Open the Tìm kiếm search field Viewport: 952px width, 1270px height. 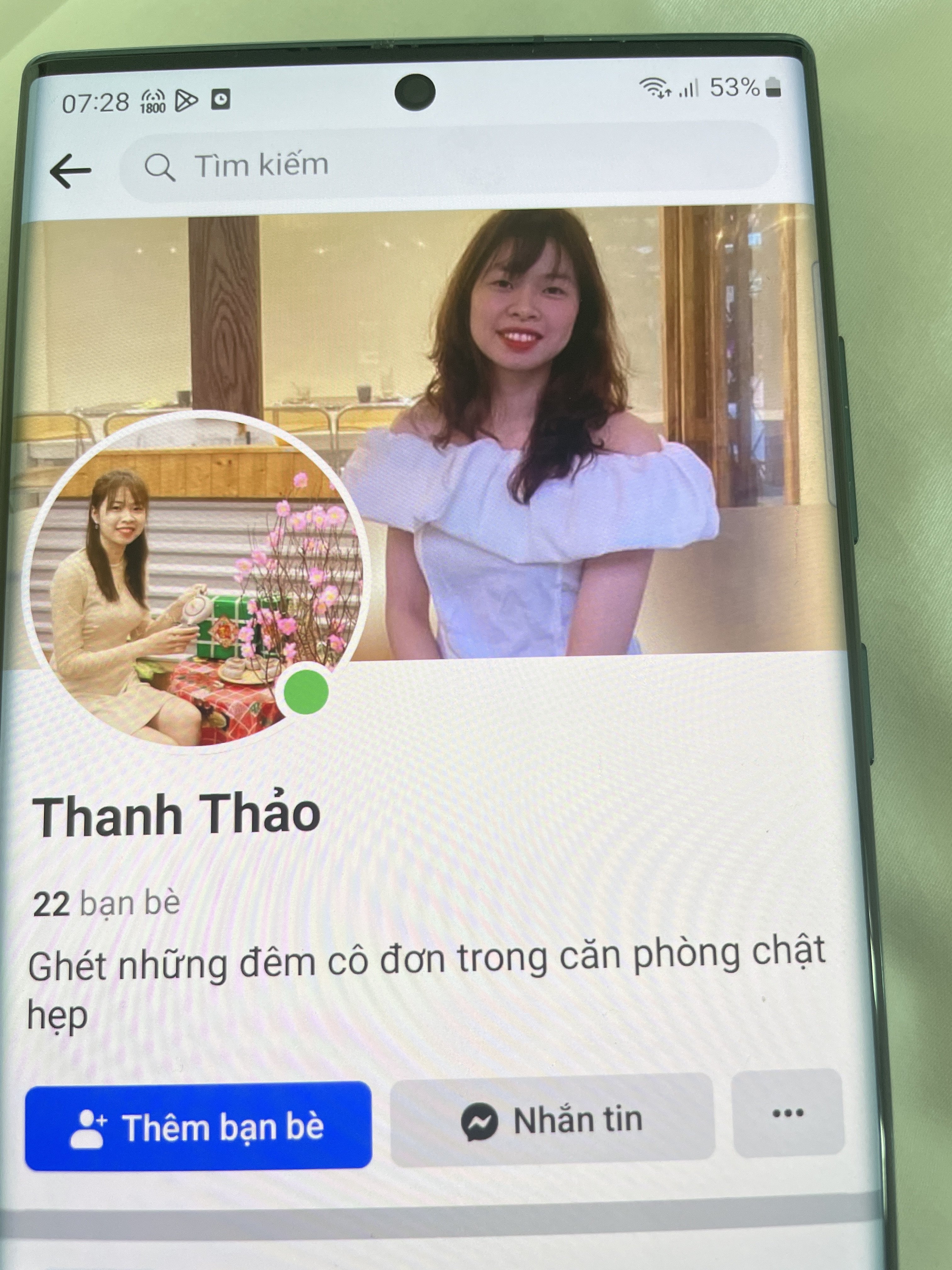(448, 165)
